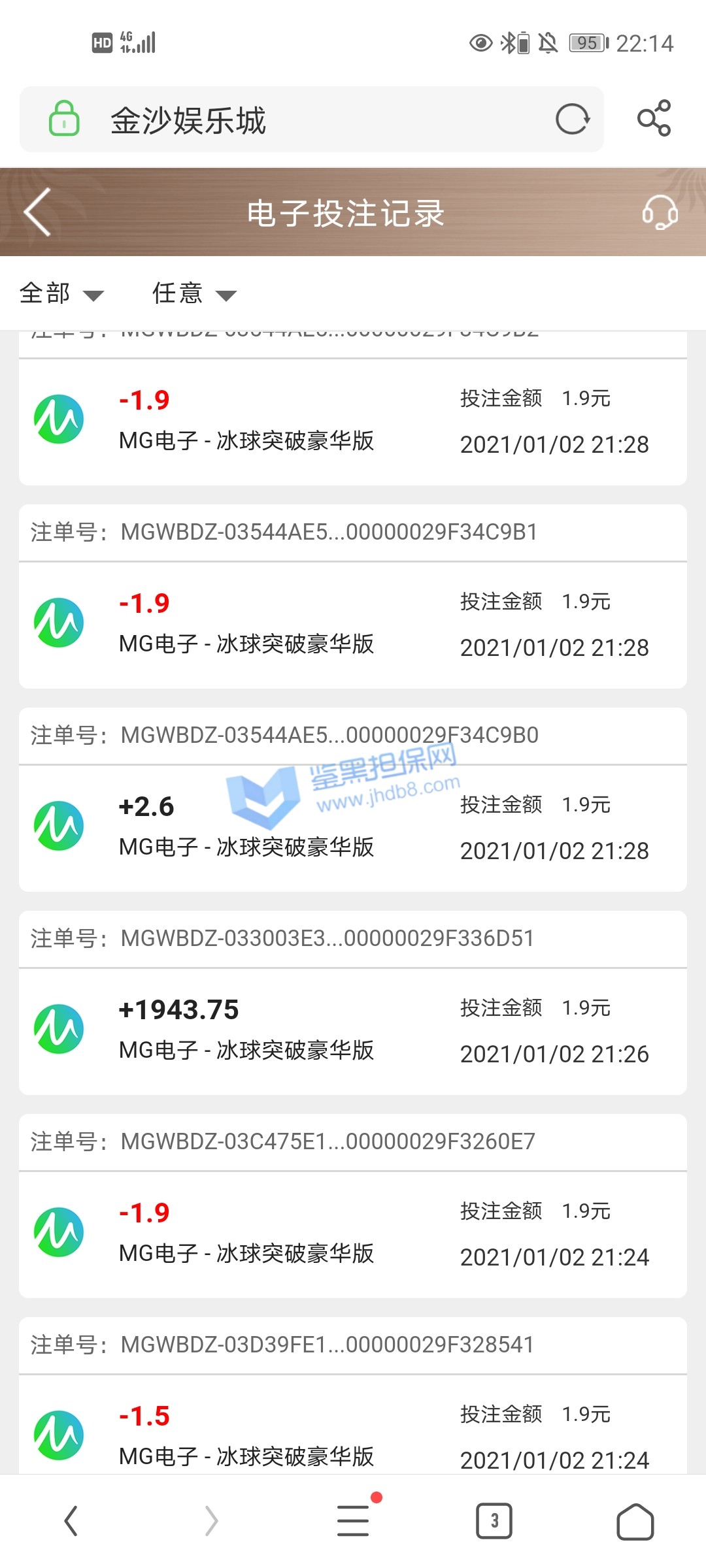Reload the page with the refresh icon
Viewport: 706px width, 1568px height.
(x=572, y=120)
